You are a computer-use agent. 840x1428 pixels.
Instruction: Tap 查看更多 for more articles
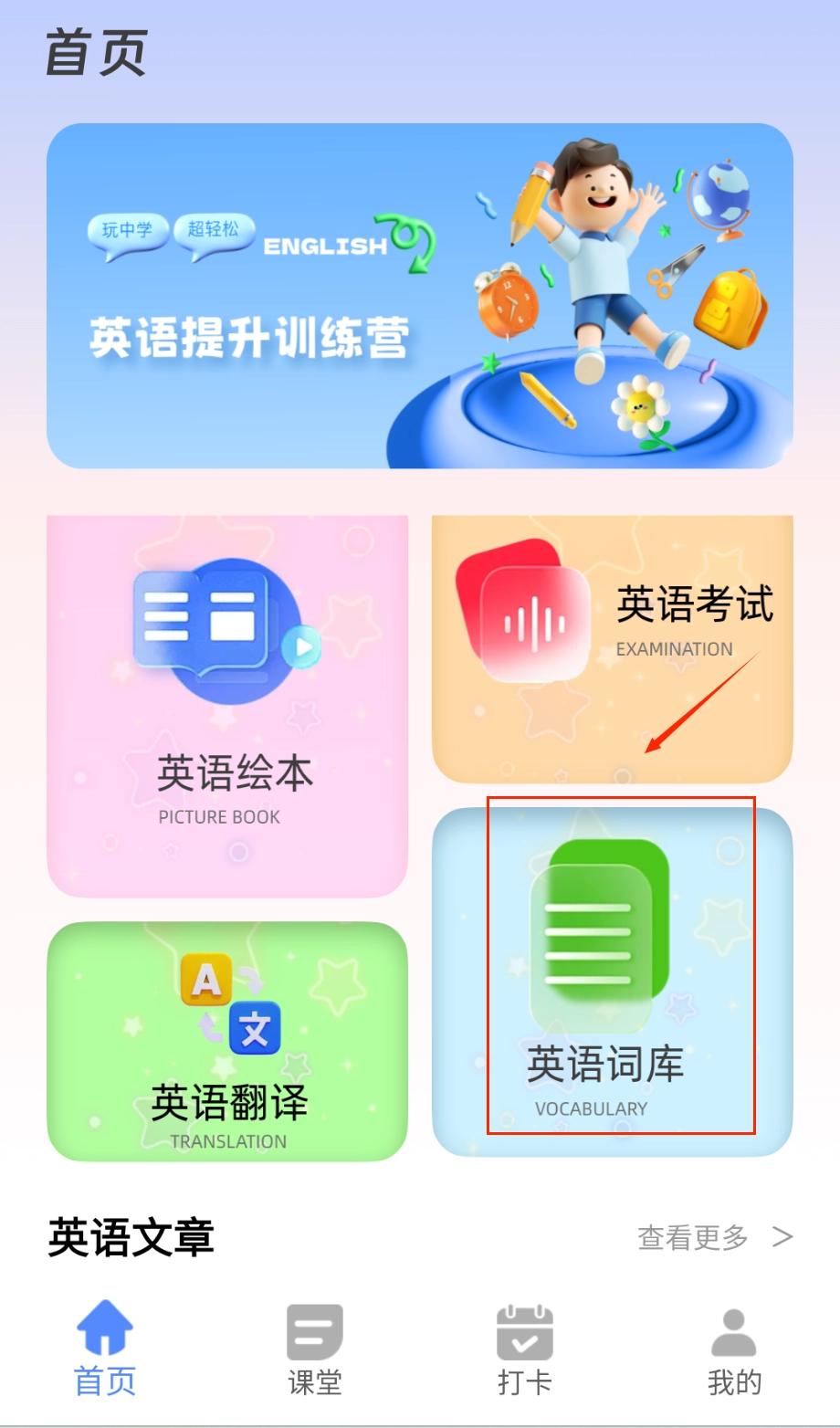point(714,1237)
